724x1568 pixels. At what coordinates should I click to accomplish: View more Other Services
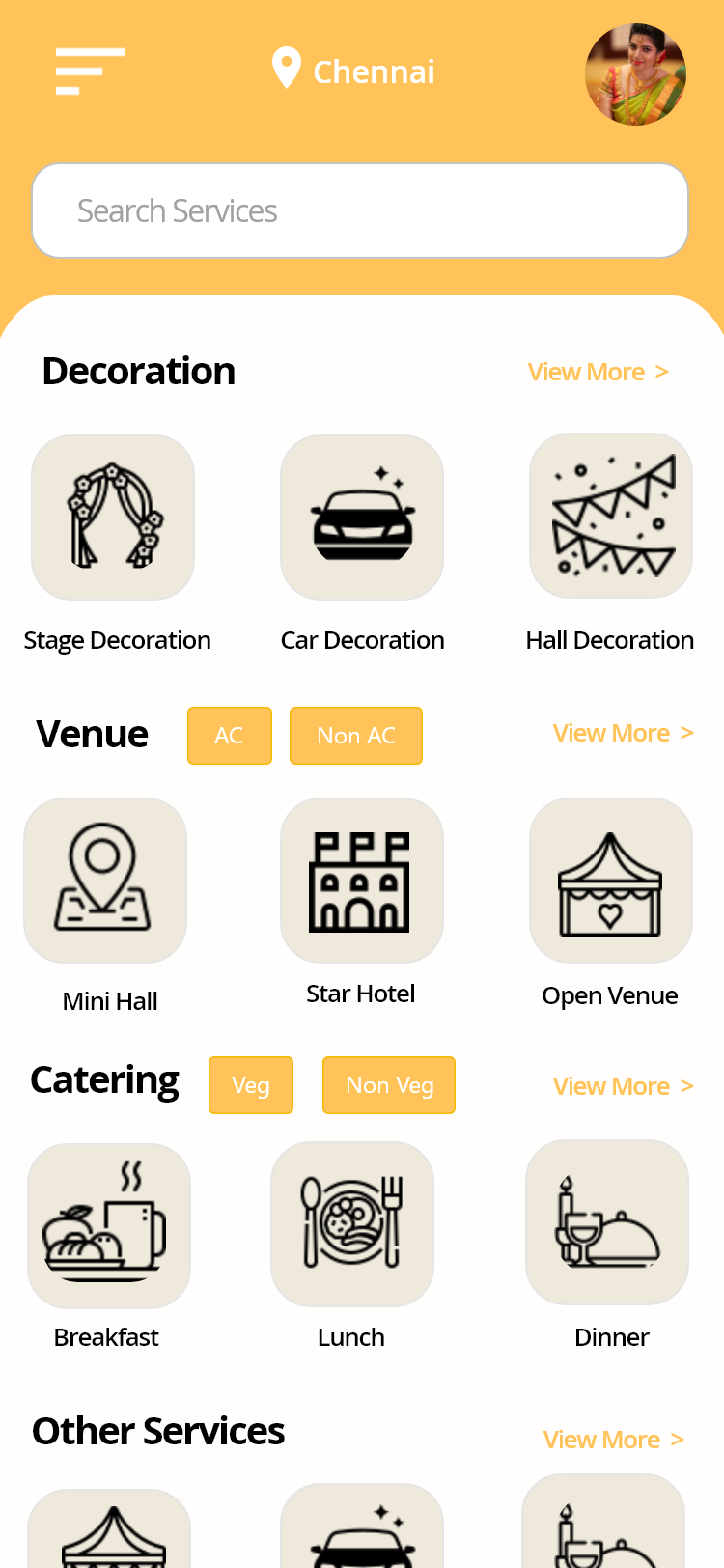614,1440
